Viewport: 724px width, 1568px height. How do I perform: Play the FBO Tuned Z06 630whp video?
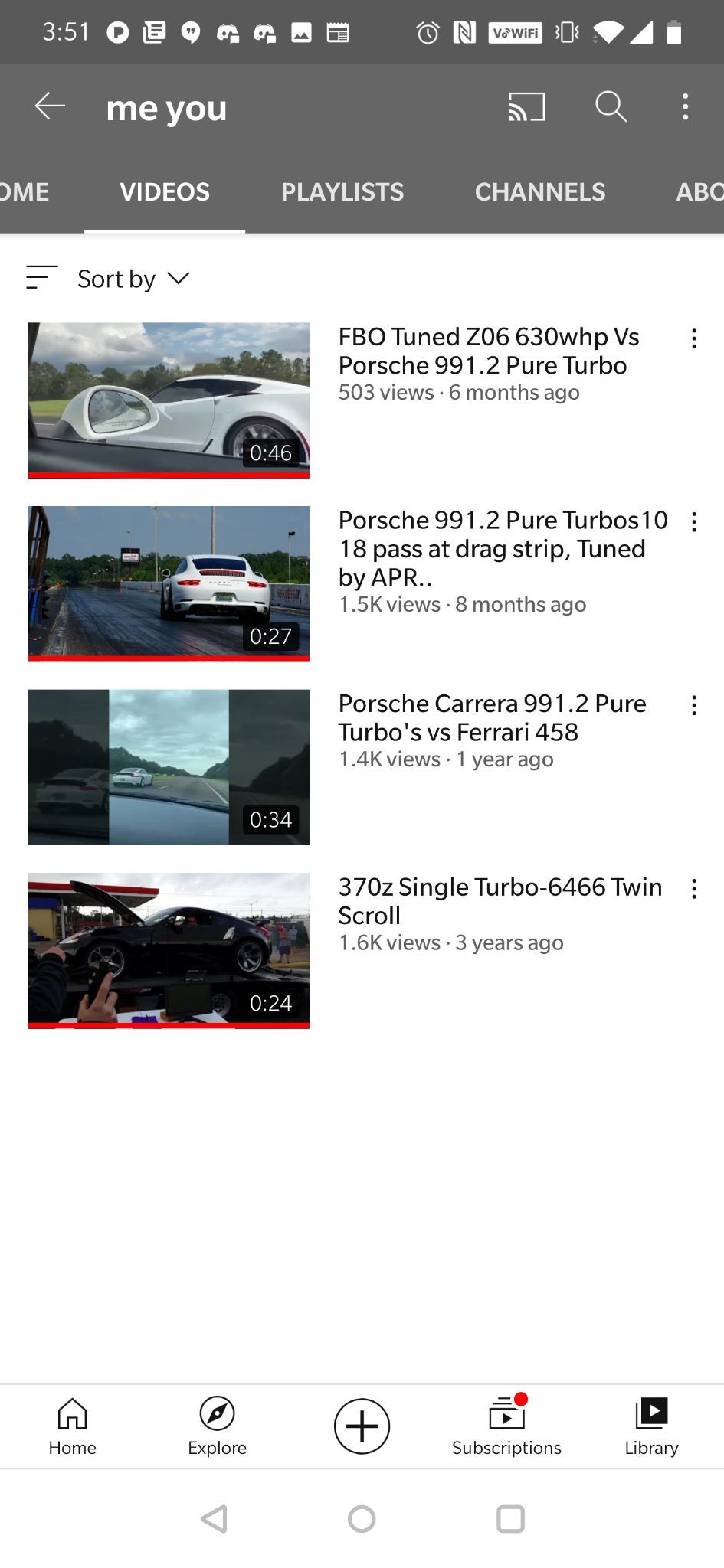tap(169, 400)
